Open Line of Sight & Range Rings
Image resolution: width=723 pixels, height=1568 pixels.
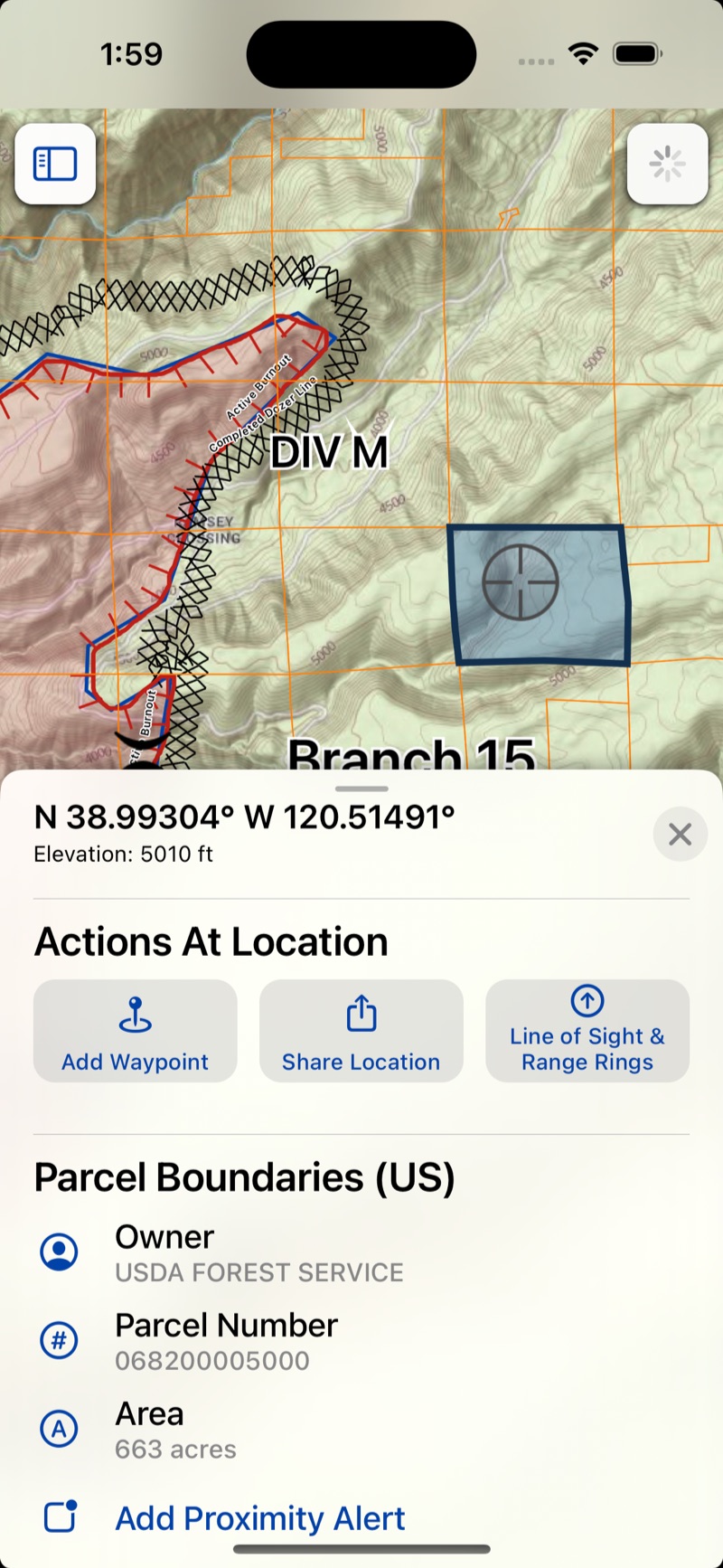[587, 1031]
